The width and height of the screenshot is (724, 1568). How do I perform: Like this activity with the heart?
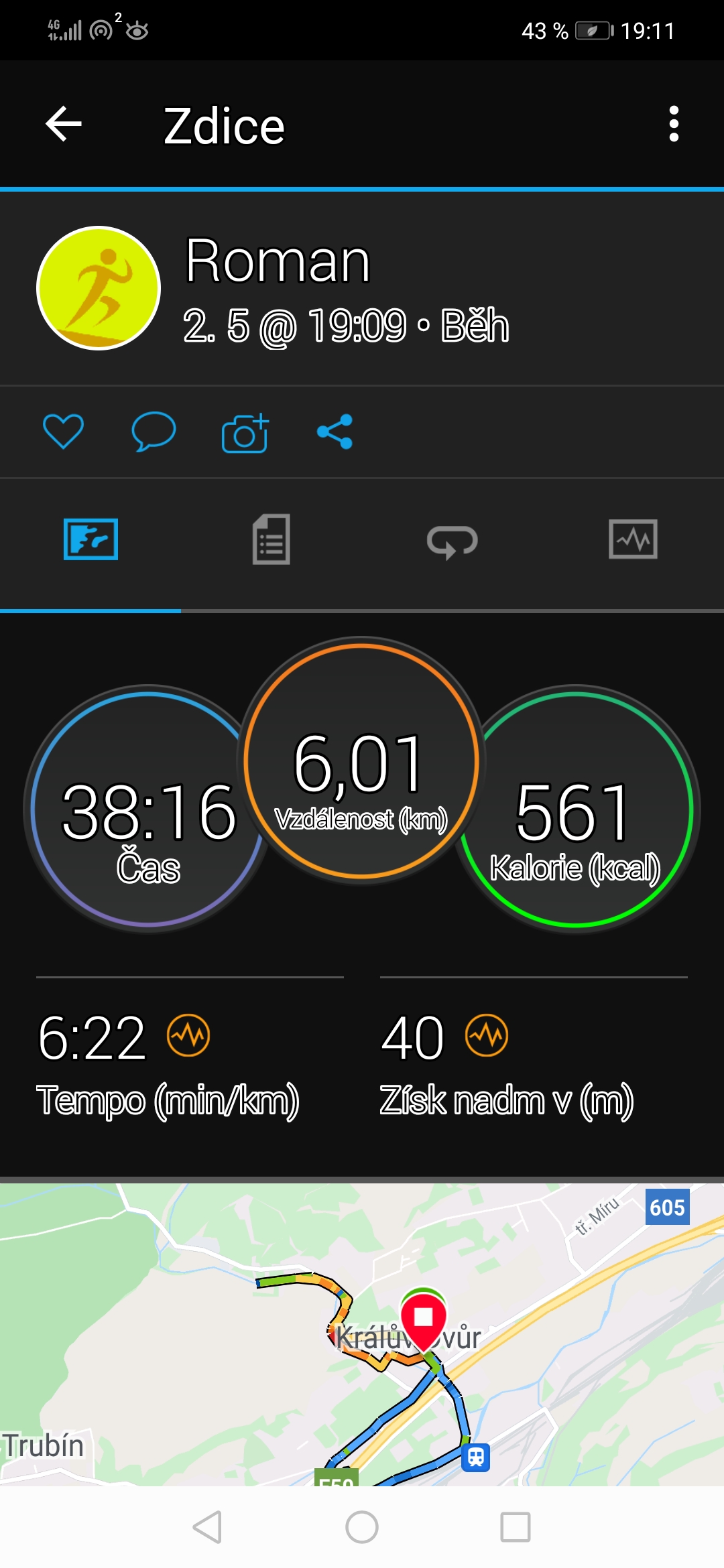63,431
